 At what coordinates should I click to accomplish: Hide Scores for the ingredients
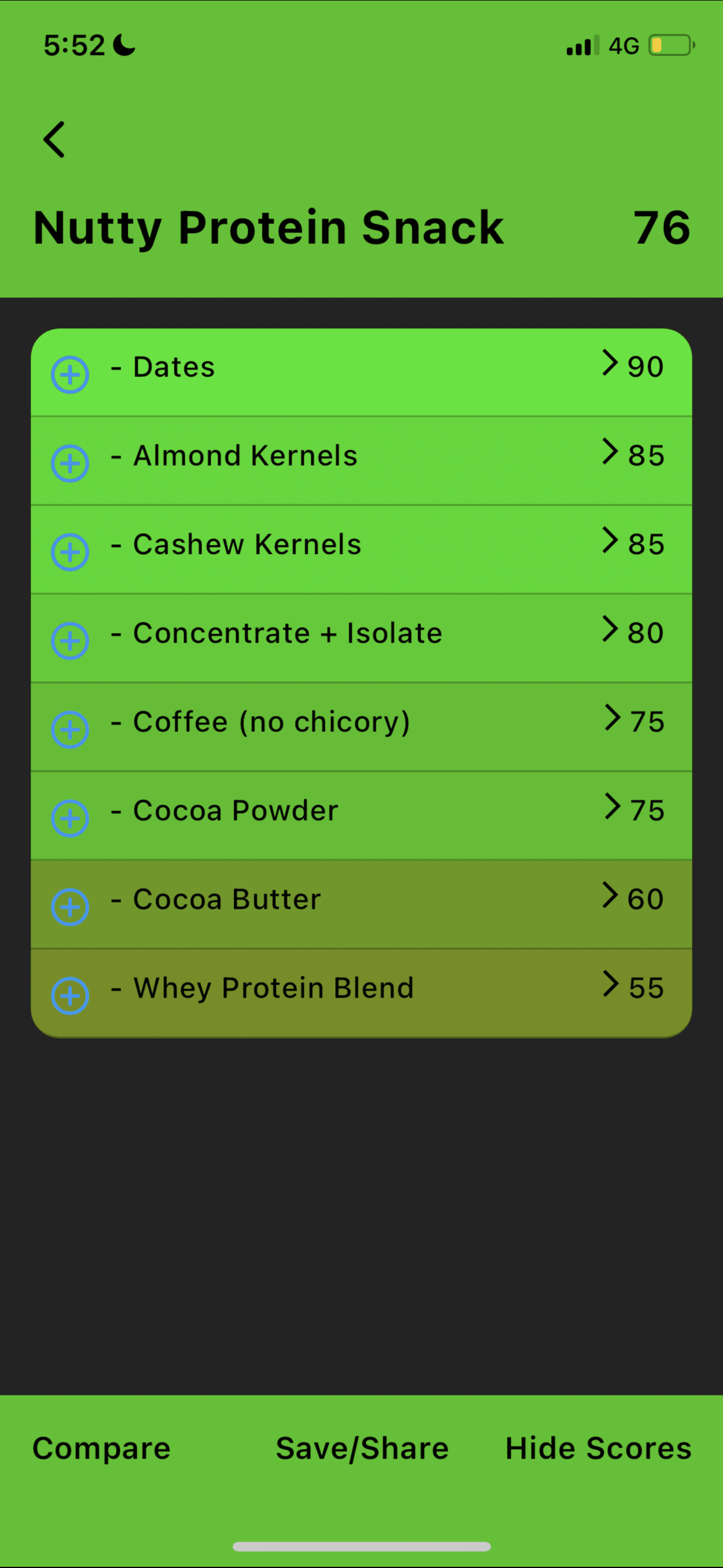[x=598, y=1448]
